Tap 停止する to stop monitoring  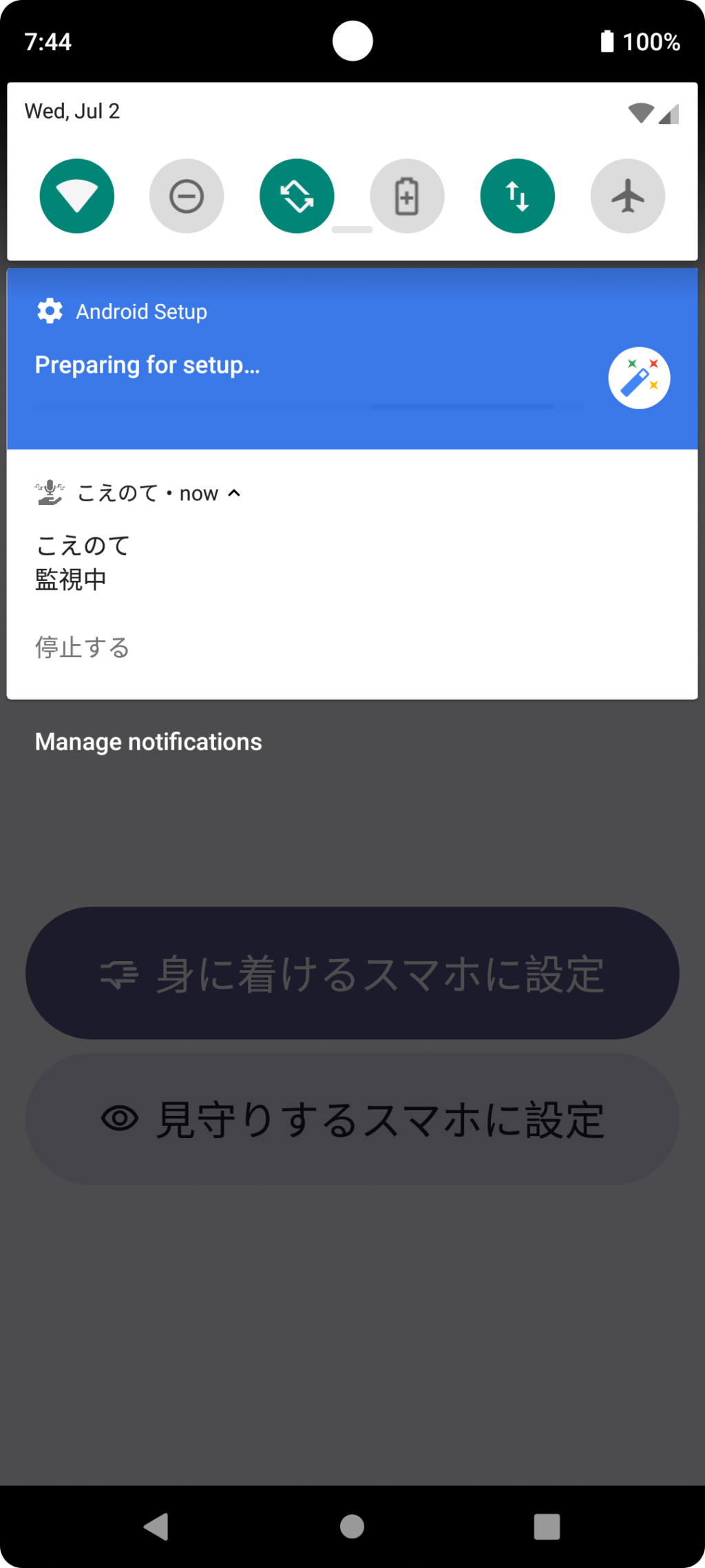(83, 648)
